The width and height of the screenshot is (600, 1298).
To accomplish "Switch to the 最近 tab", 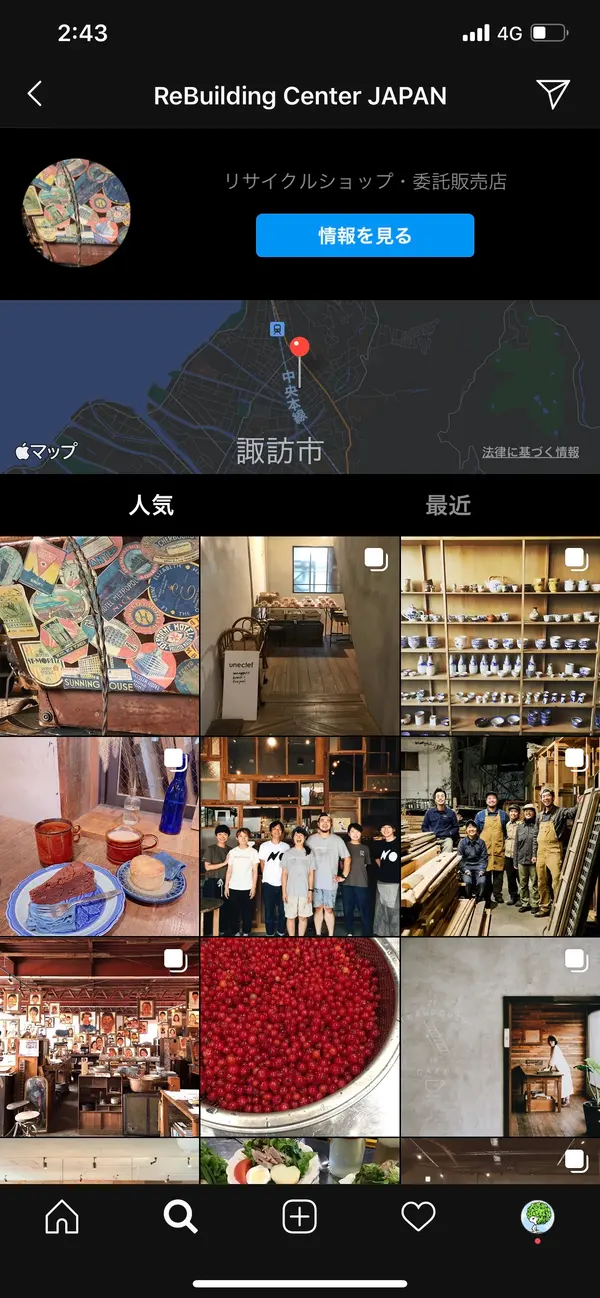I will point(448,506).
